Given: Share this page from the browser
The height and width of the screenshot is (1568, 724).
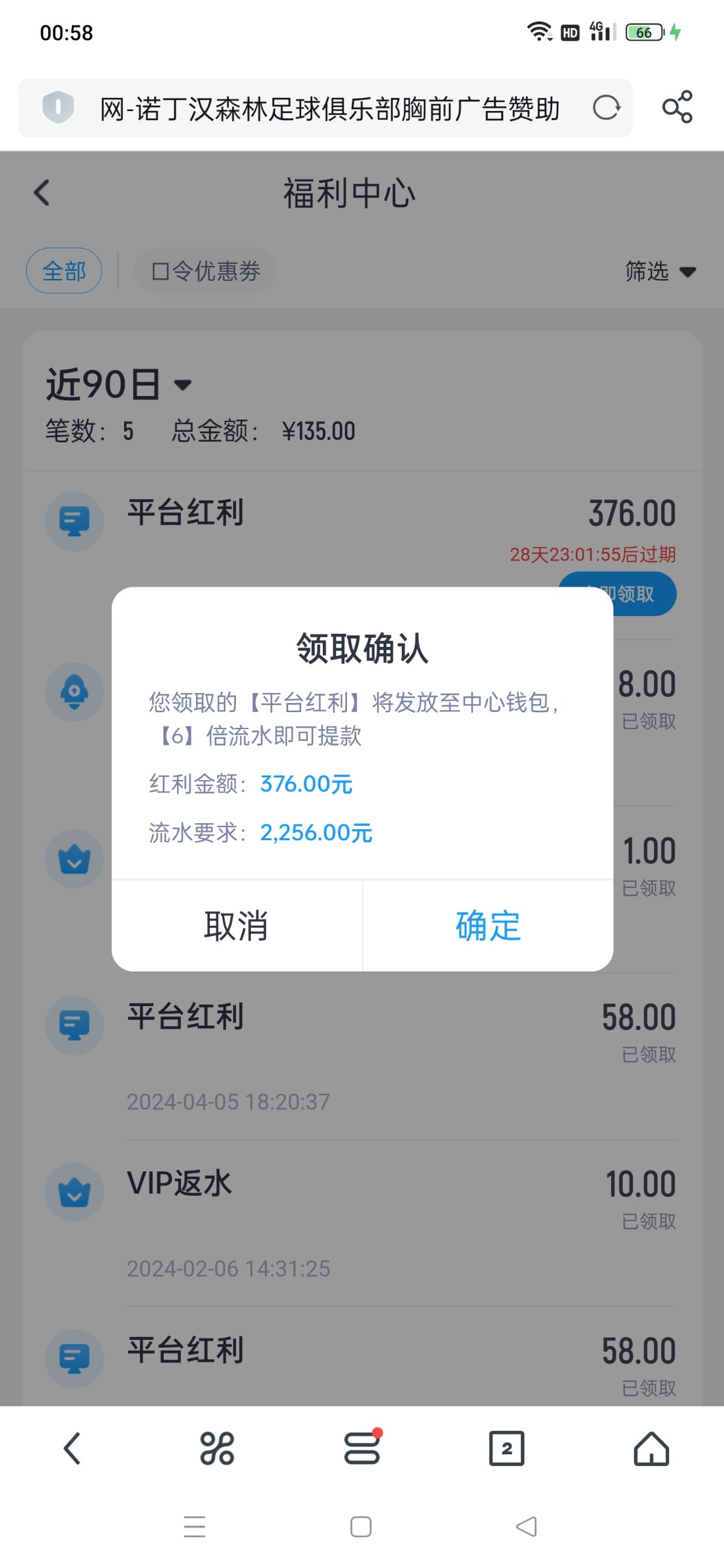Looking at the screenshot, I should click(x=677, y=107).
